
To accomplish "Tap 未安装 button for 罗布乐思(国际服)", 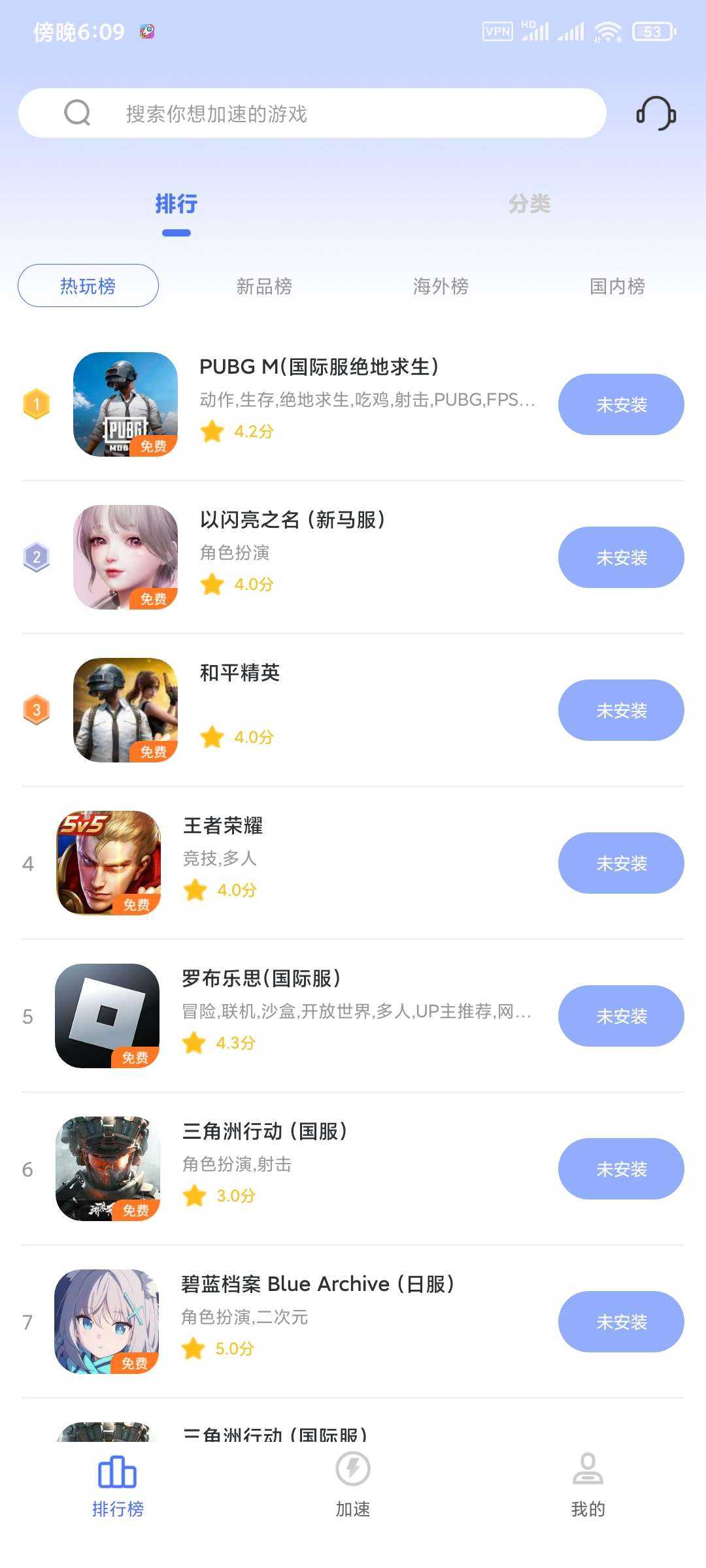I will [620, 1016].
